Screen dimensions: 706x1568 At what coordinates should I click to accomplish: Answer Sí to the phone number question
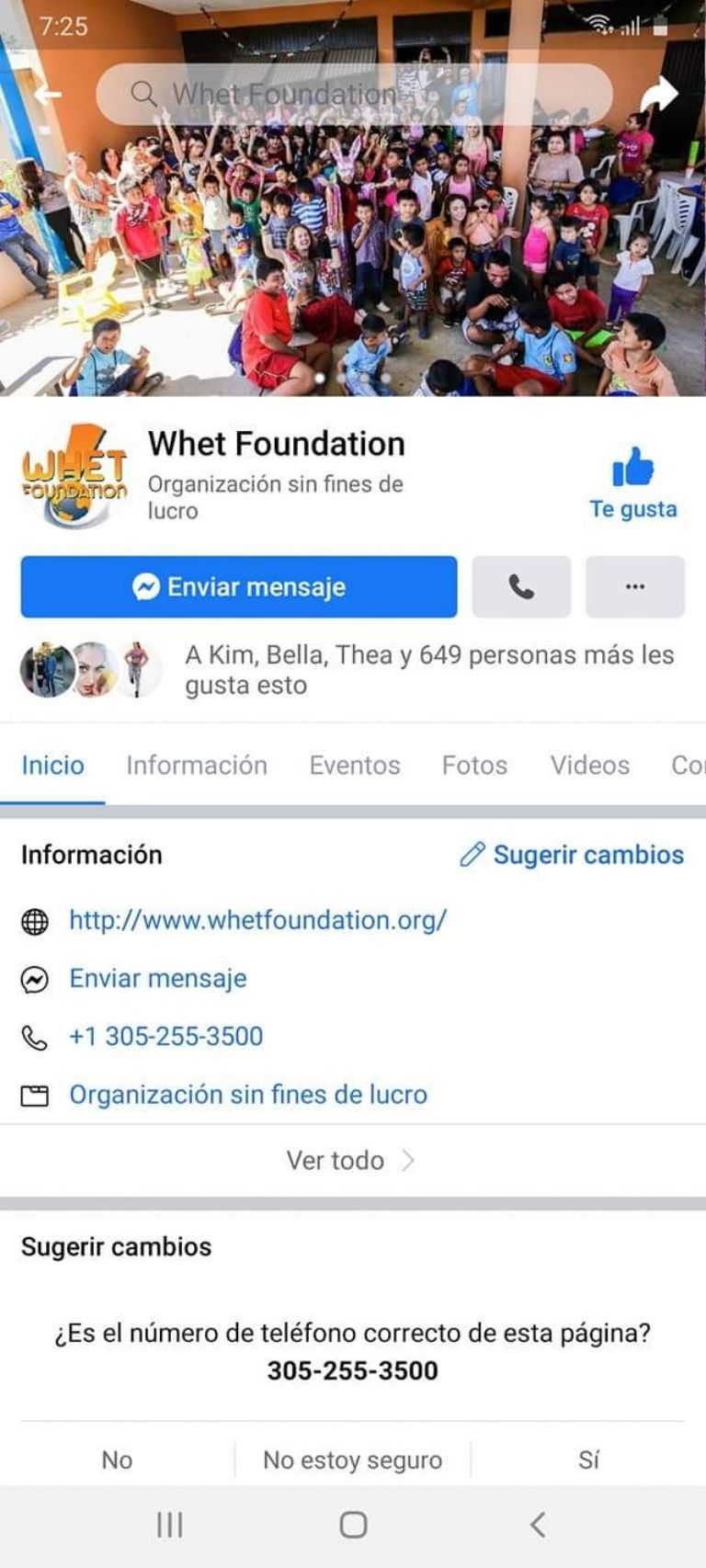588,1460
